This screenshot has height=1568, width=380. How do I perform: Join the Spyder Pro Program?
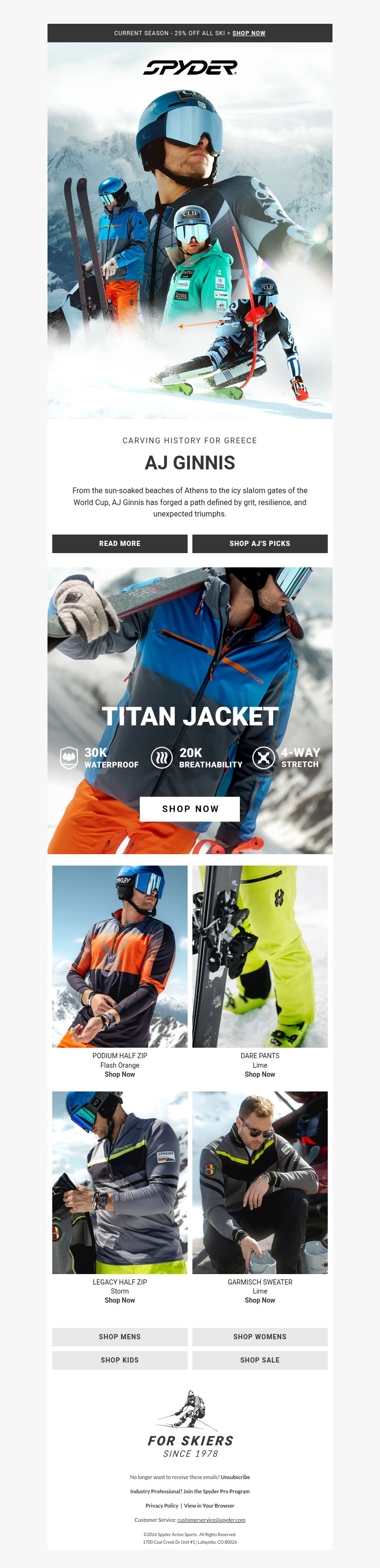tap(216, 1491)
